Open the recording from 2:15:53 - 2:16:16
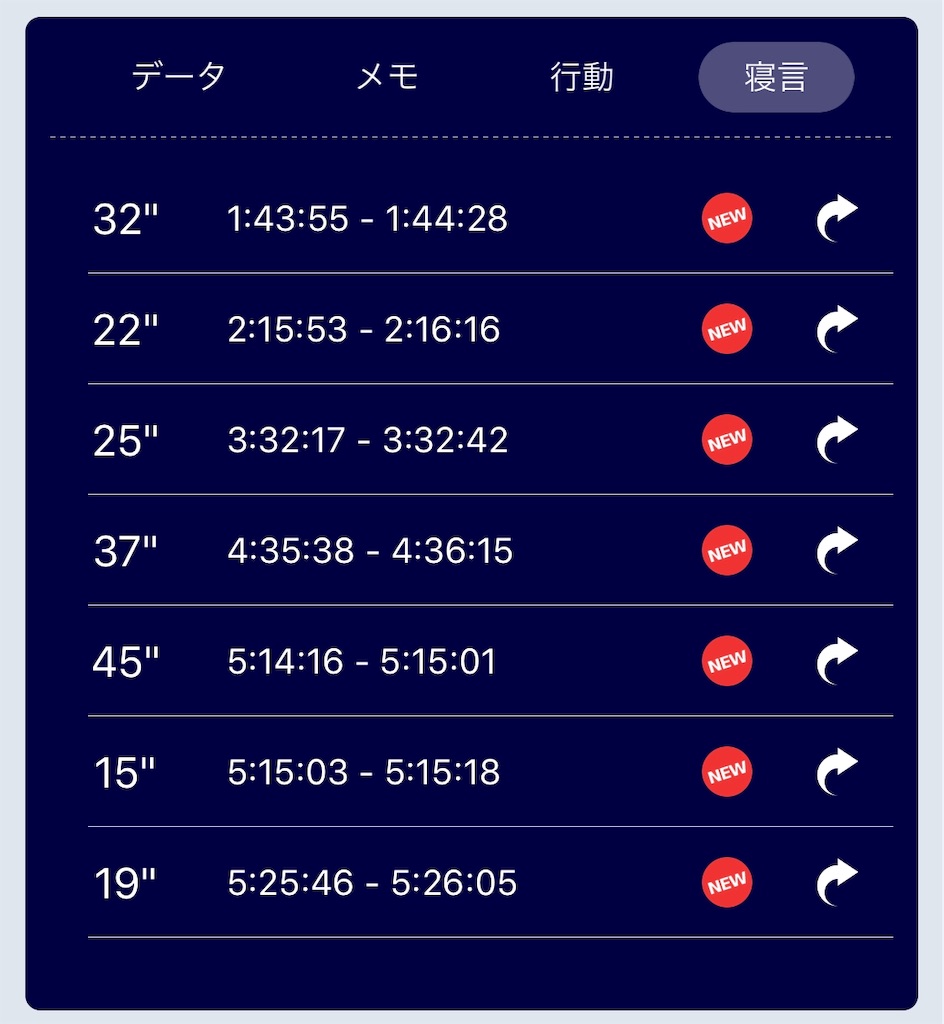 coord(364,329)
